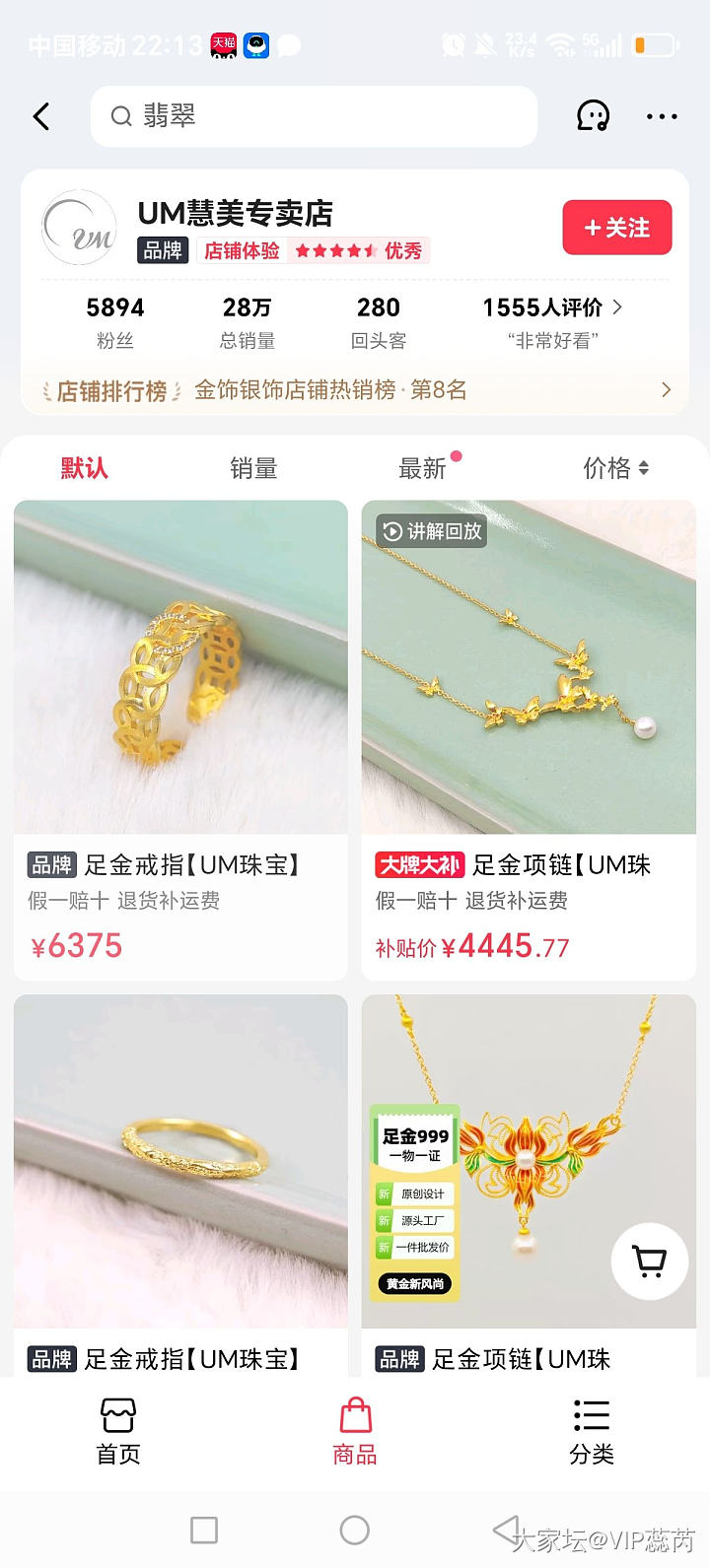
Task: Switch to the 最新 tab
Action: click(423, 468)
